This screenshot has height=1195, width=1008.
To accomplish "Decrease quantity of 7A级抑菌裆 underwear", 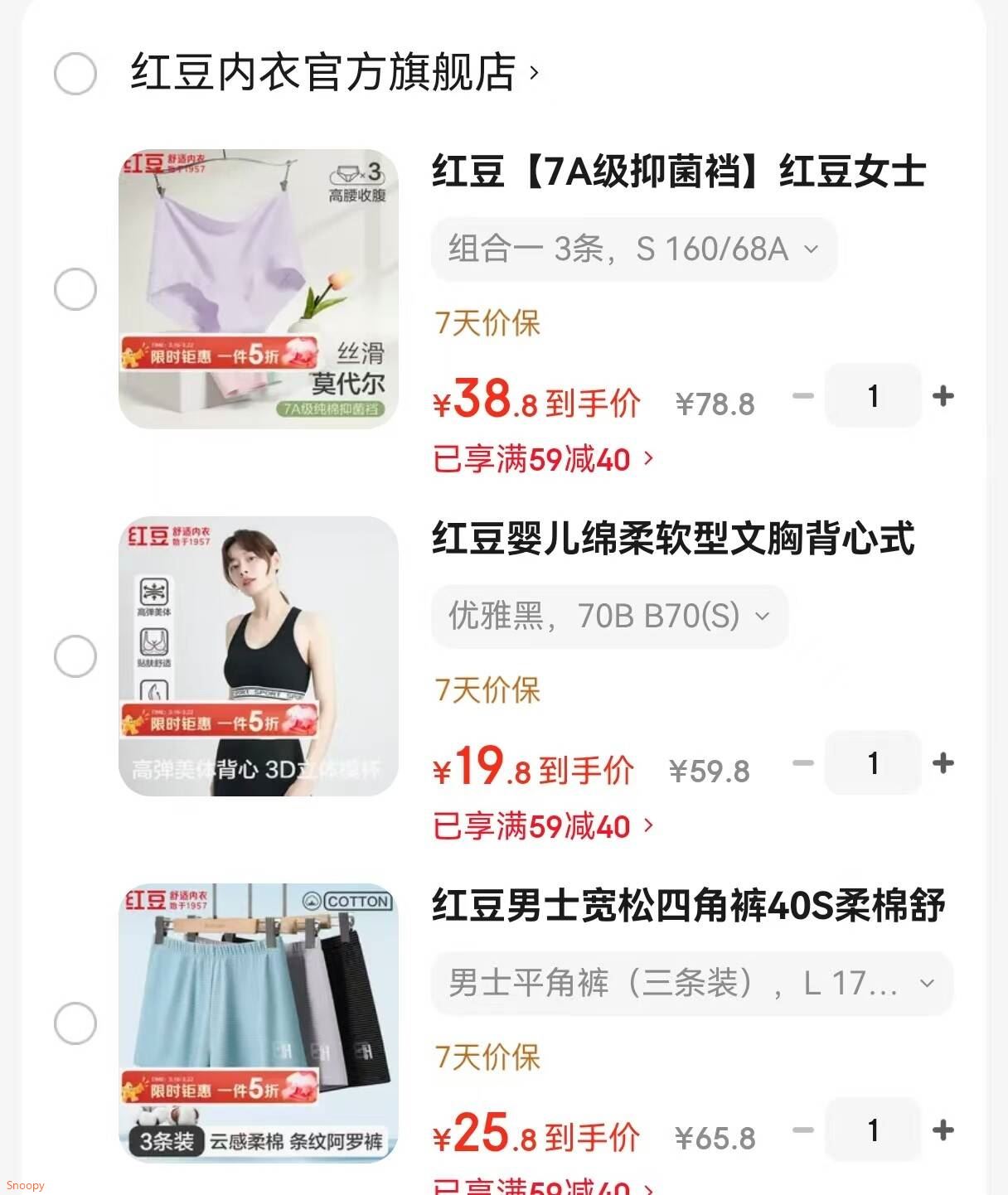I will click(x=802, y=396).
